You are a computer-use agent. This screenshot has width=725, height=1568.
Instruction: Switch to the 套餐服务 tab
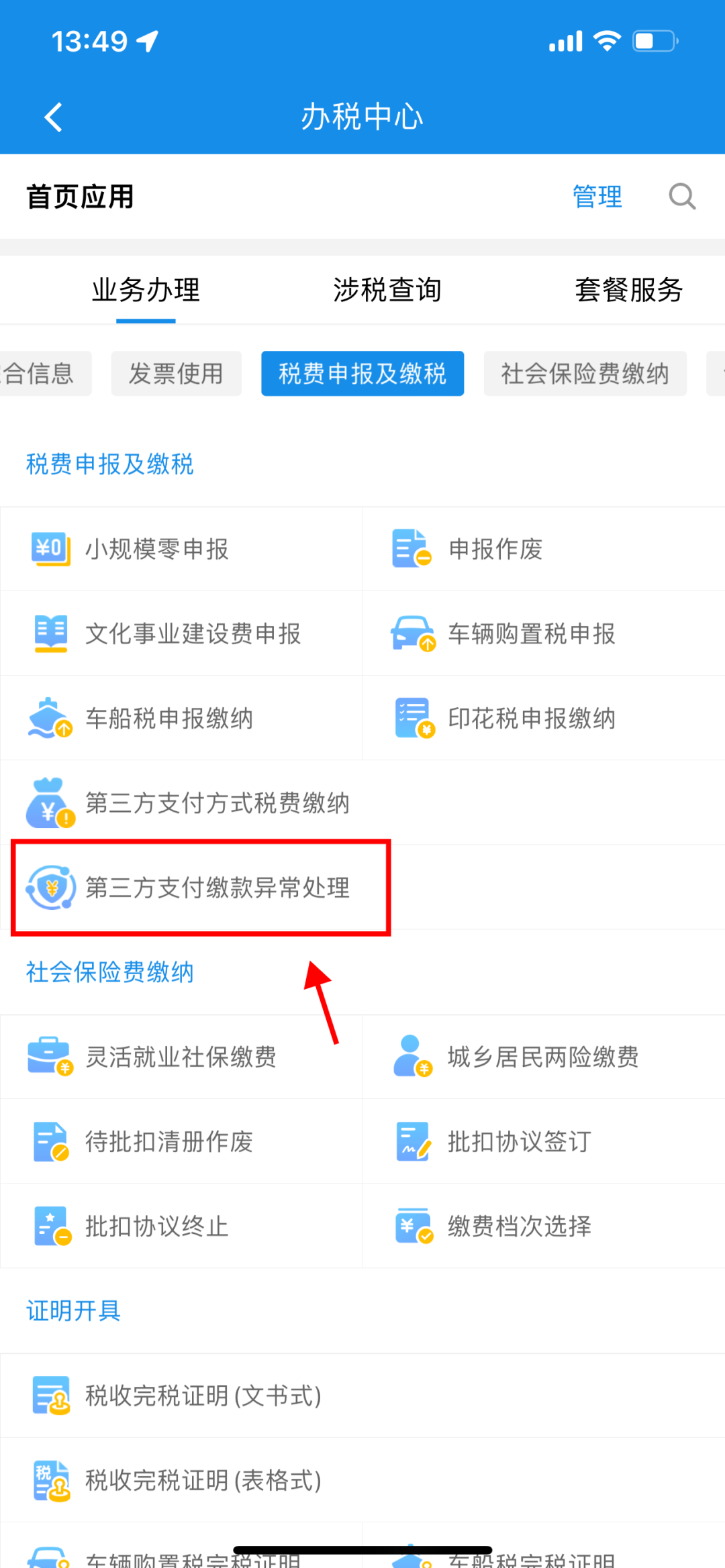[628, 291]
